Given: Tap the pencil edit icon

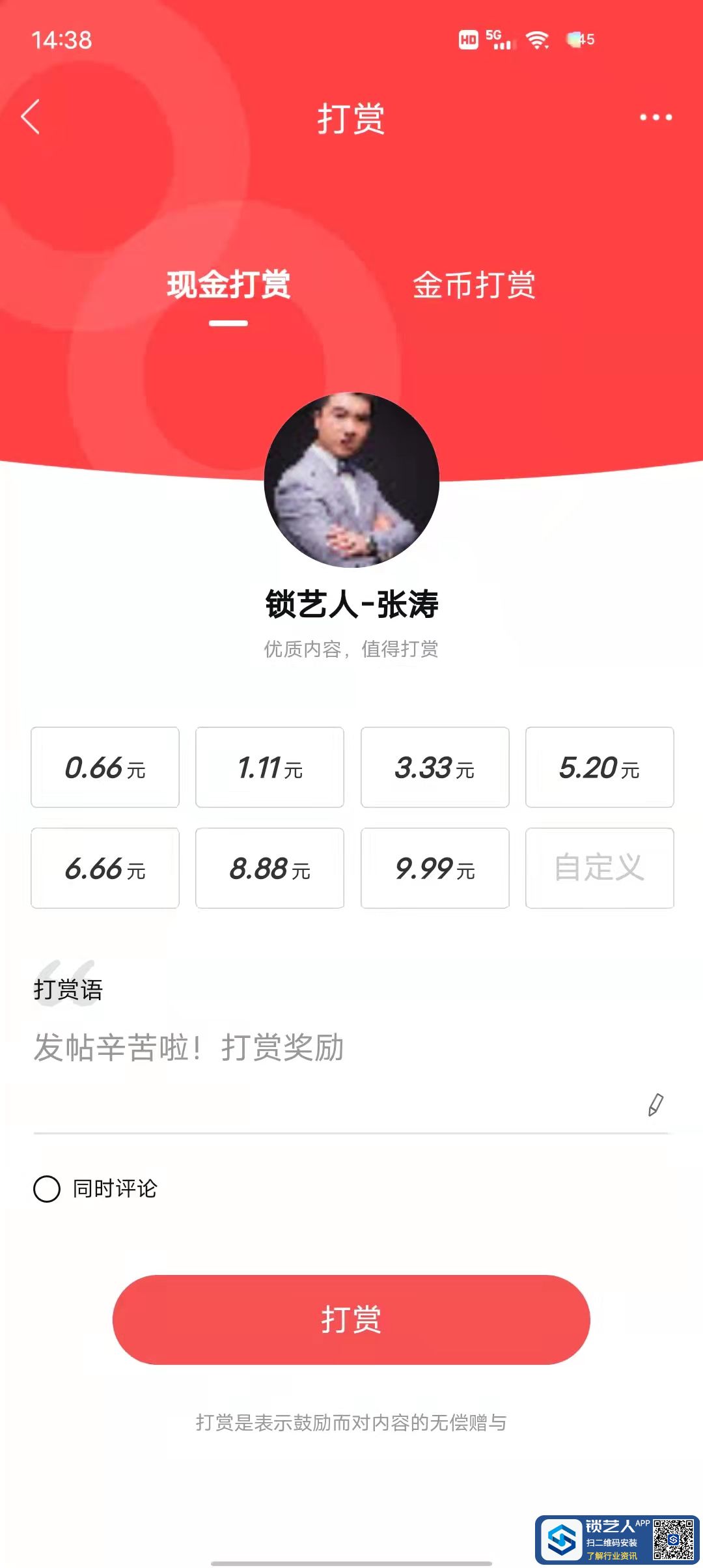Looking at the screenshot, I should click(x=655, y=1105).
